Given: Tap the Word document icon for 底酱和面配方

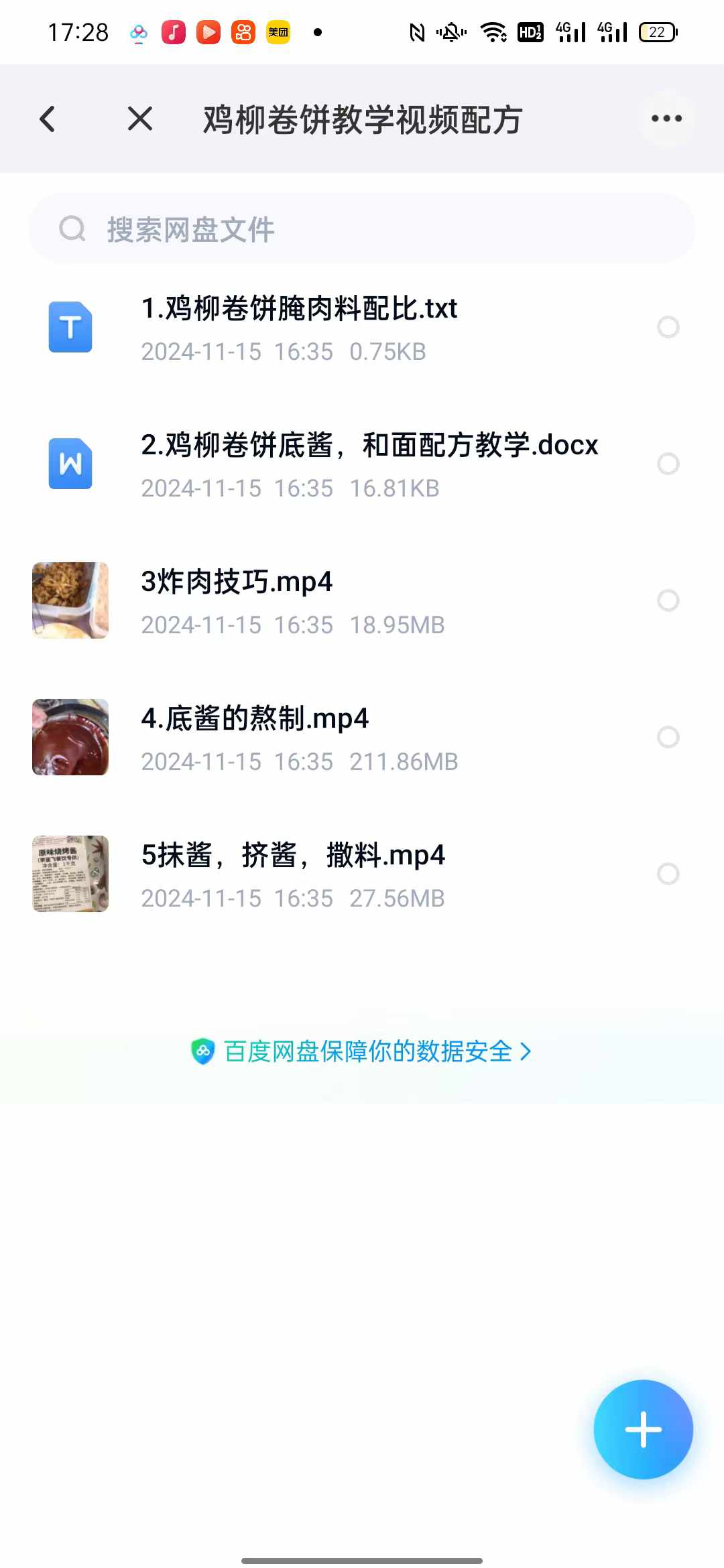Looking at the screenshot, I should [70, 464].
